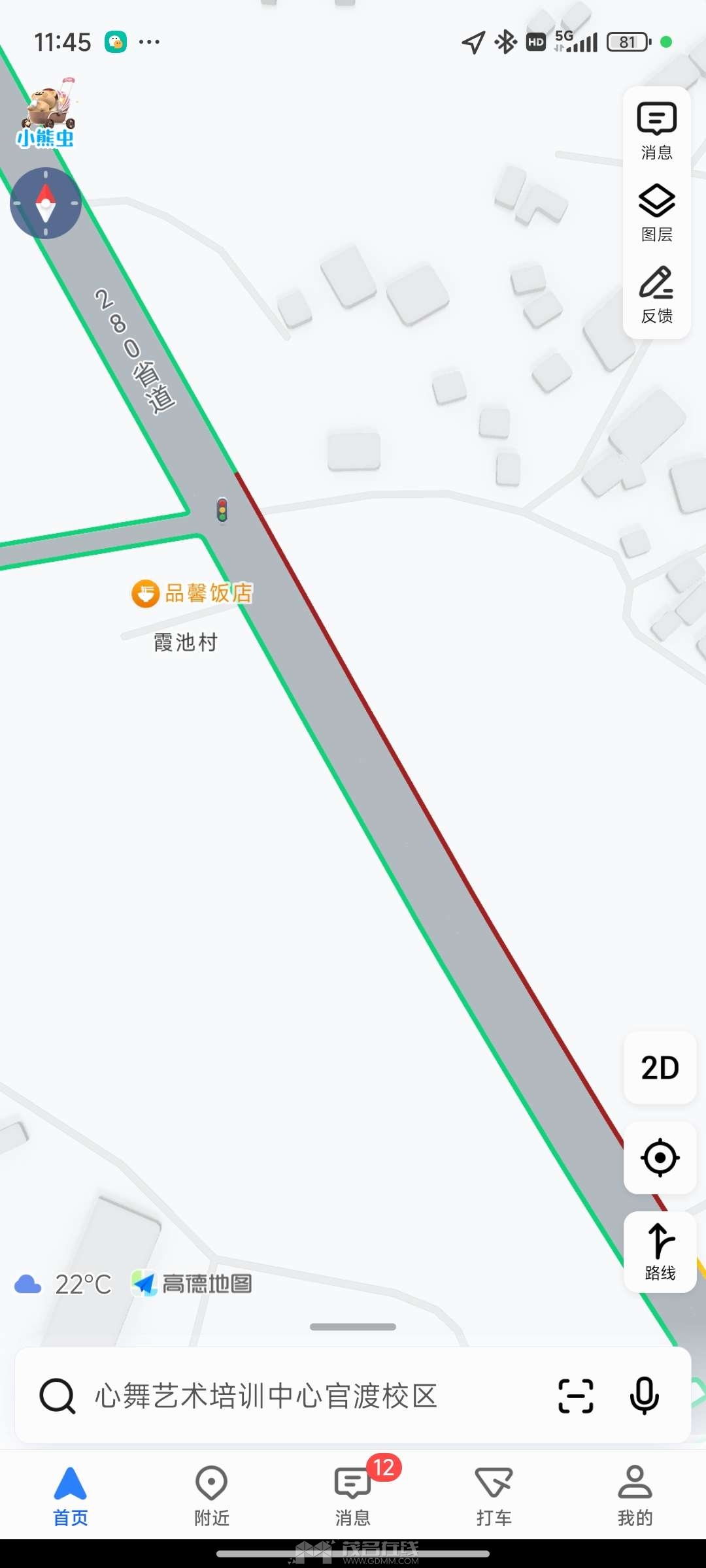Open 路线 route planning

point(660,1252)
